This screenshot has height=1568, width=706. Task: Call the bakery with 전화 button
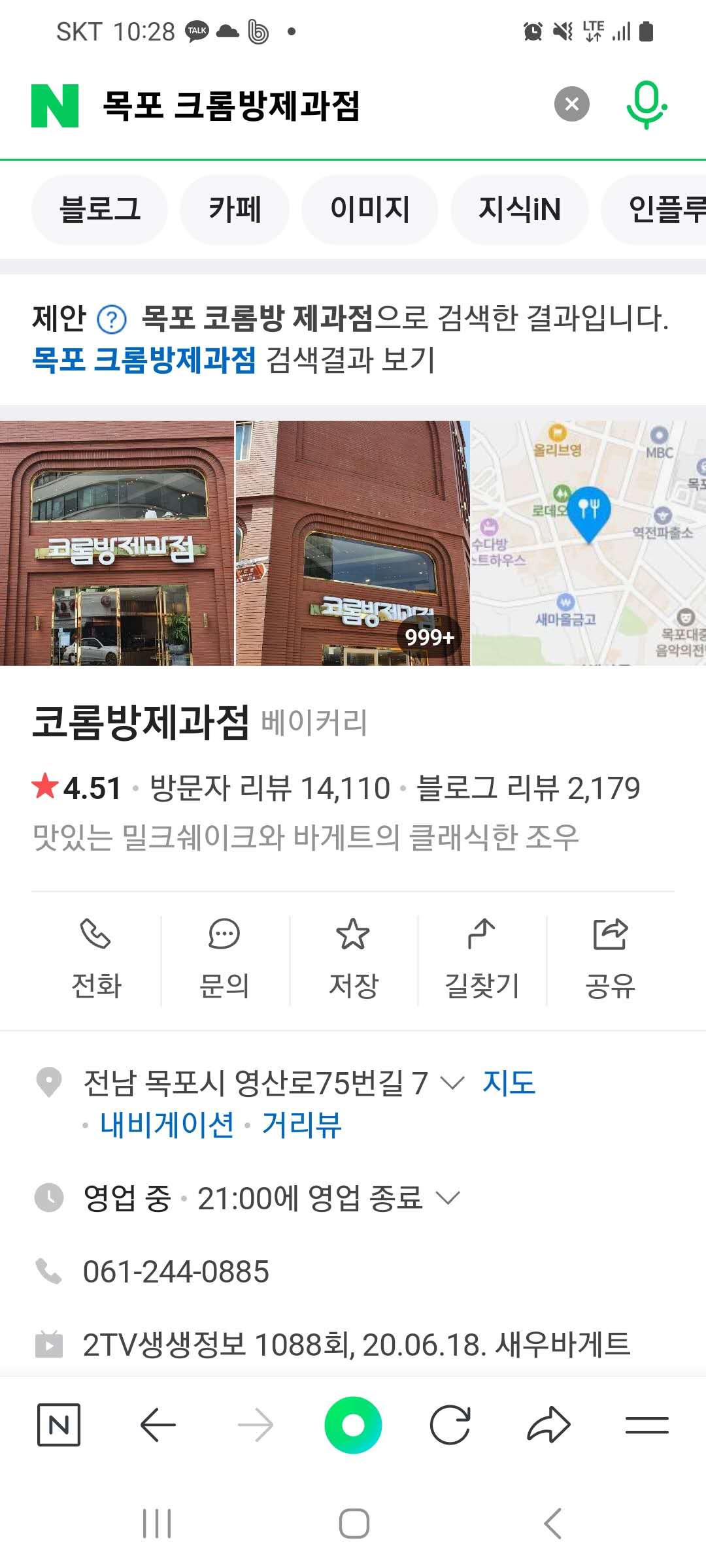click(x=96, y=959)
